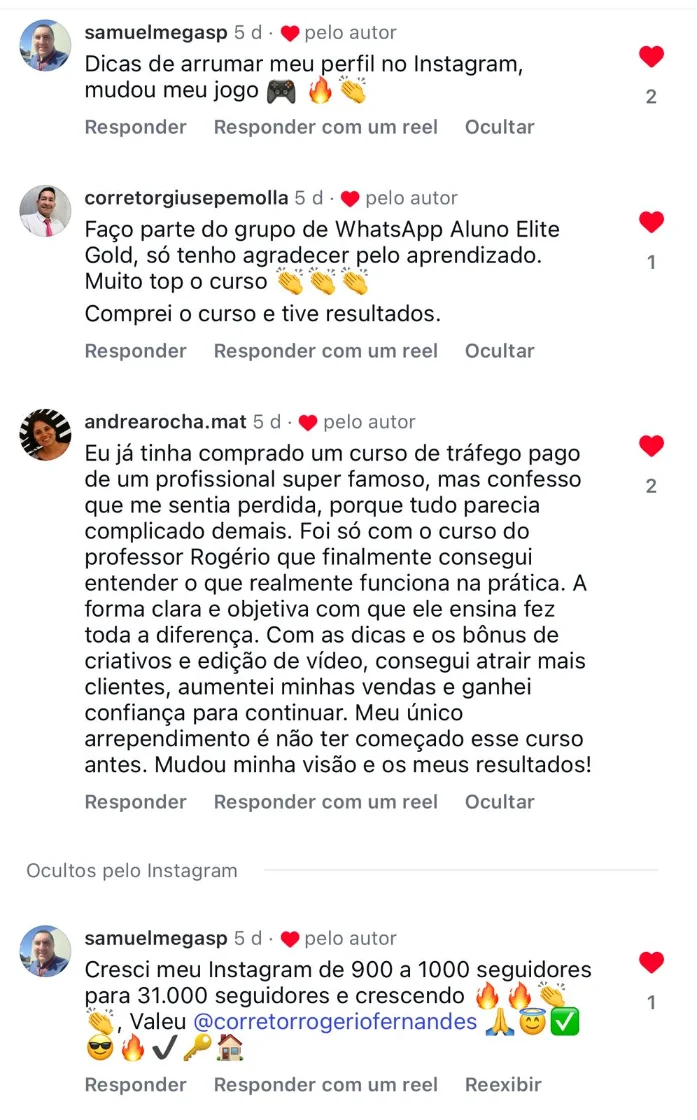Reply to the 'Cresci meu Instagram' comment

[135, 1085]
